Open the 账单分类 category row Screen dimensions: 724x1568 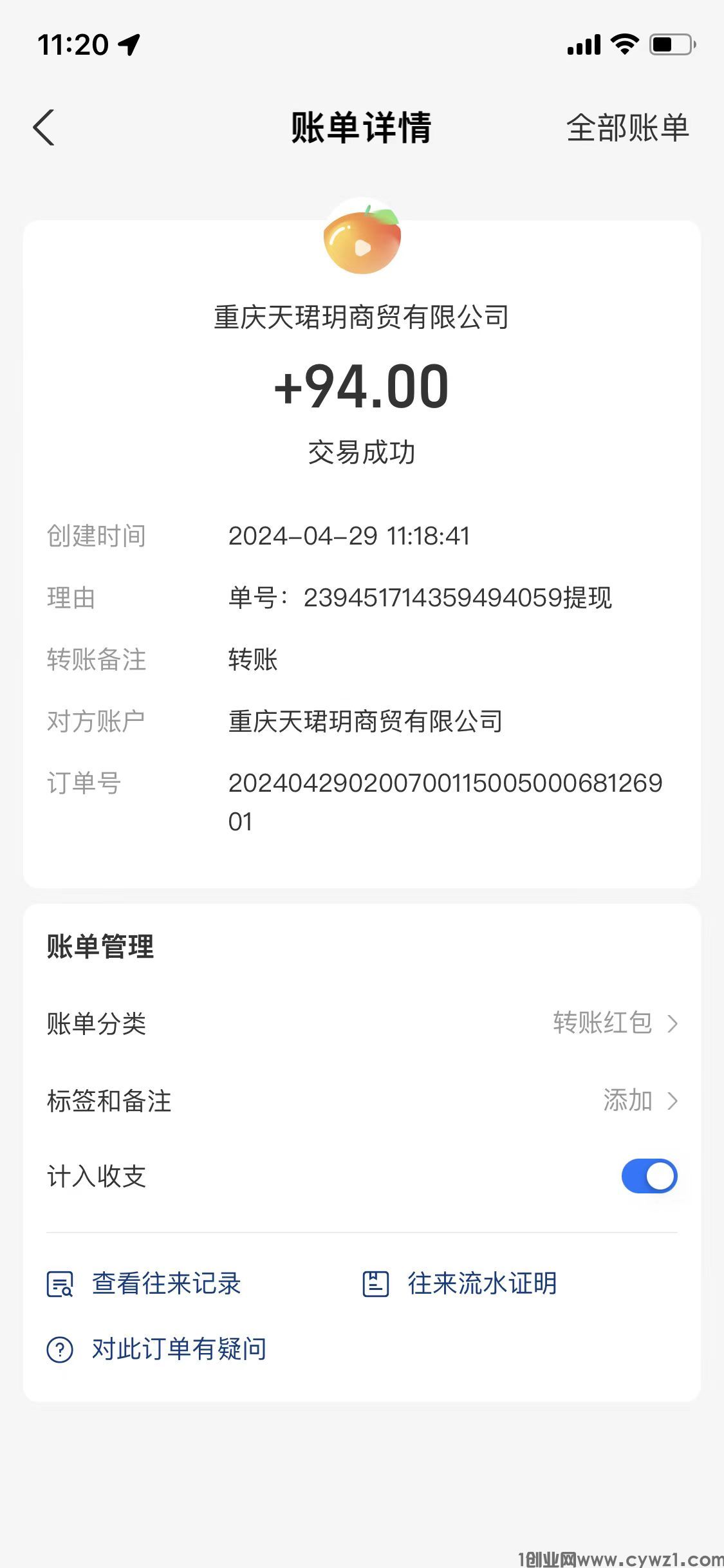tap(362, 1023)
